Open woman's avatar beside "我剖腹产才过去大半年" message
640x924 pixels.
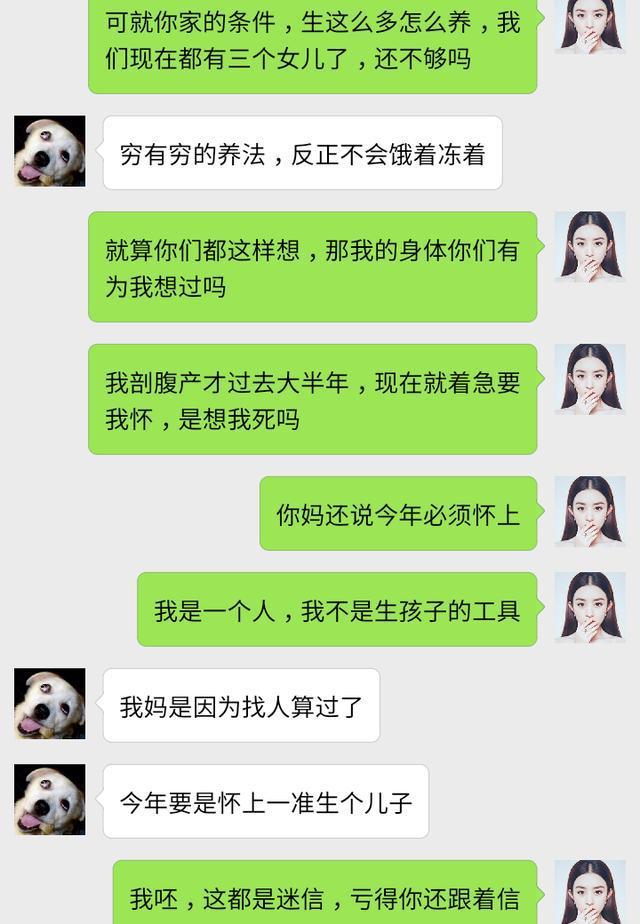590,379
